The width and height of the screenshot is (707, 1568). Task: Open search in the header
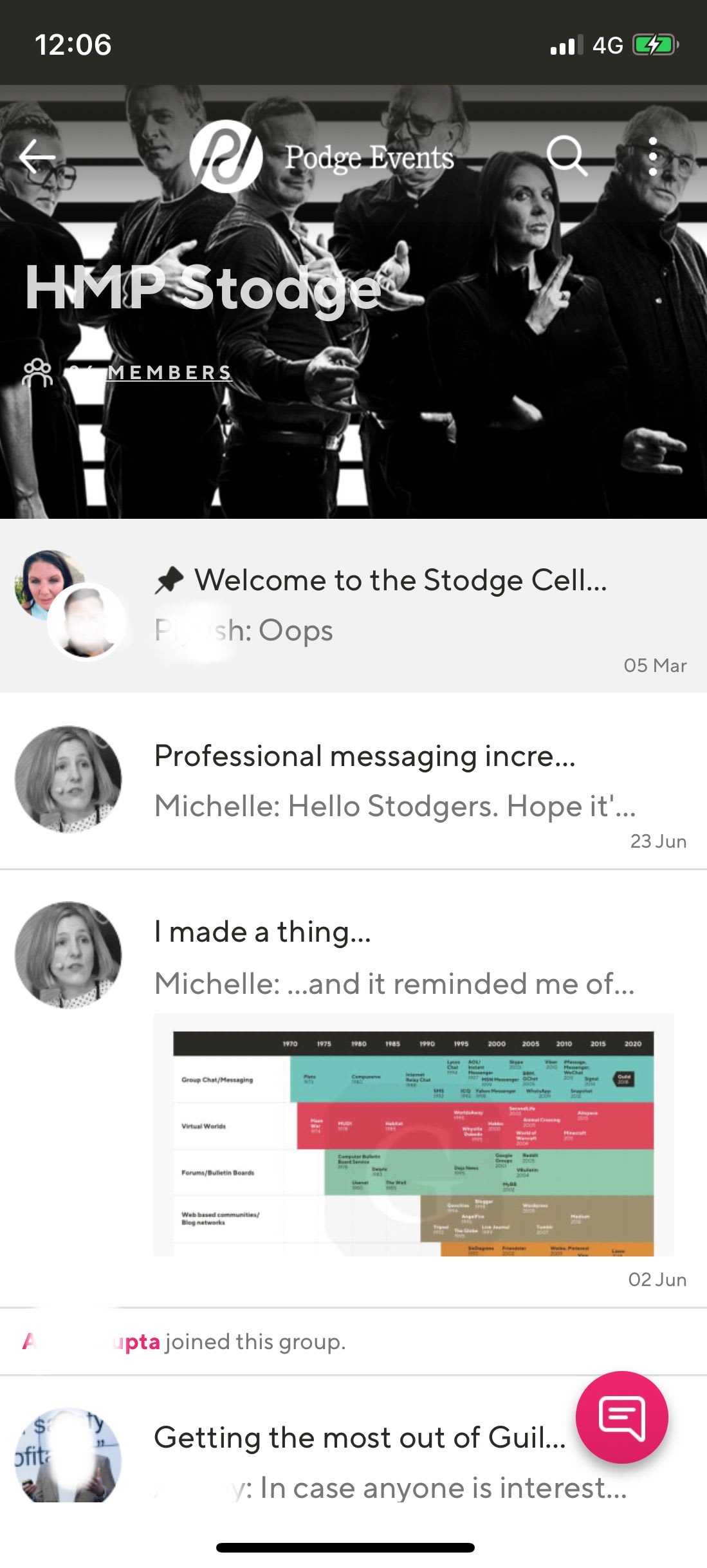pyautogui.click(x=567, y=156)
